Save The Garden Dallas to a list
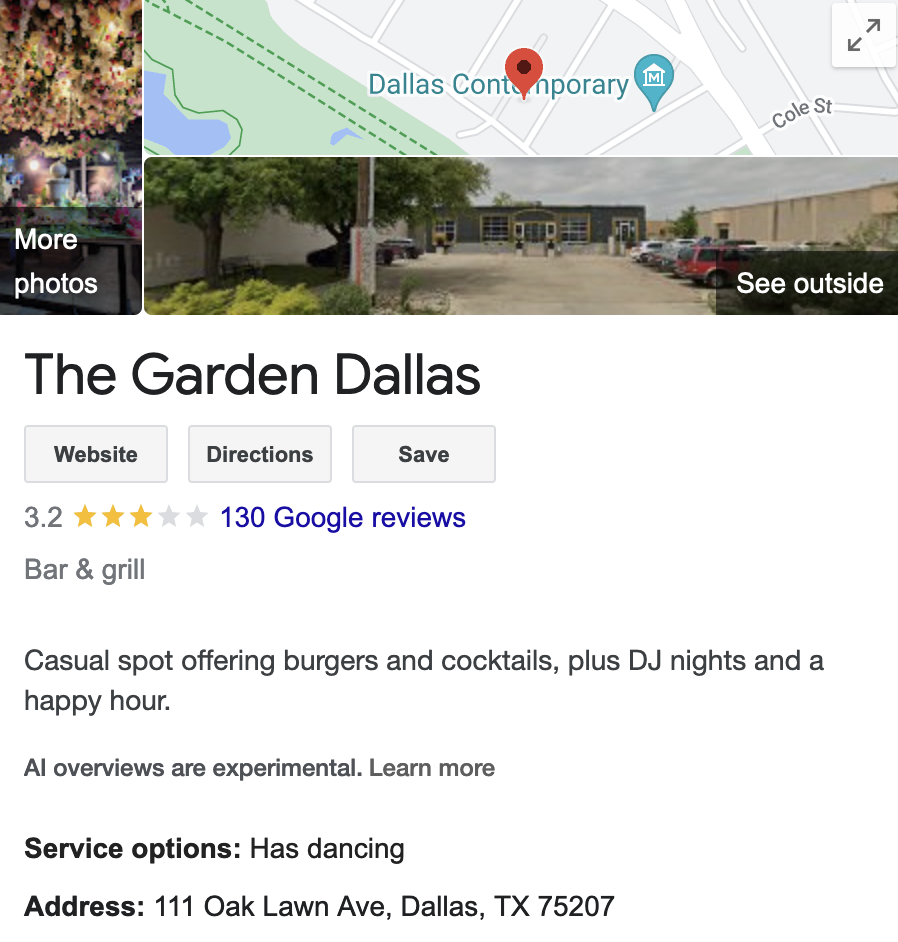The height and width of the screenshot is (942, 898). pyautogui.click(x=423, y=454)
